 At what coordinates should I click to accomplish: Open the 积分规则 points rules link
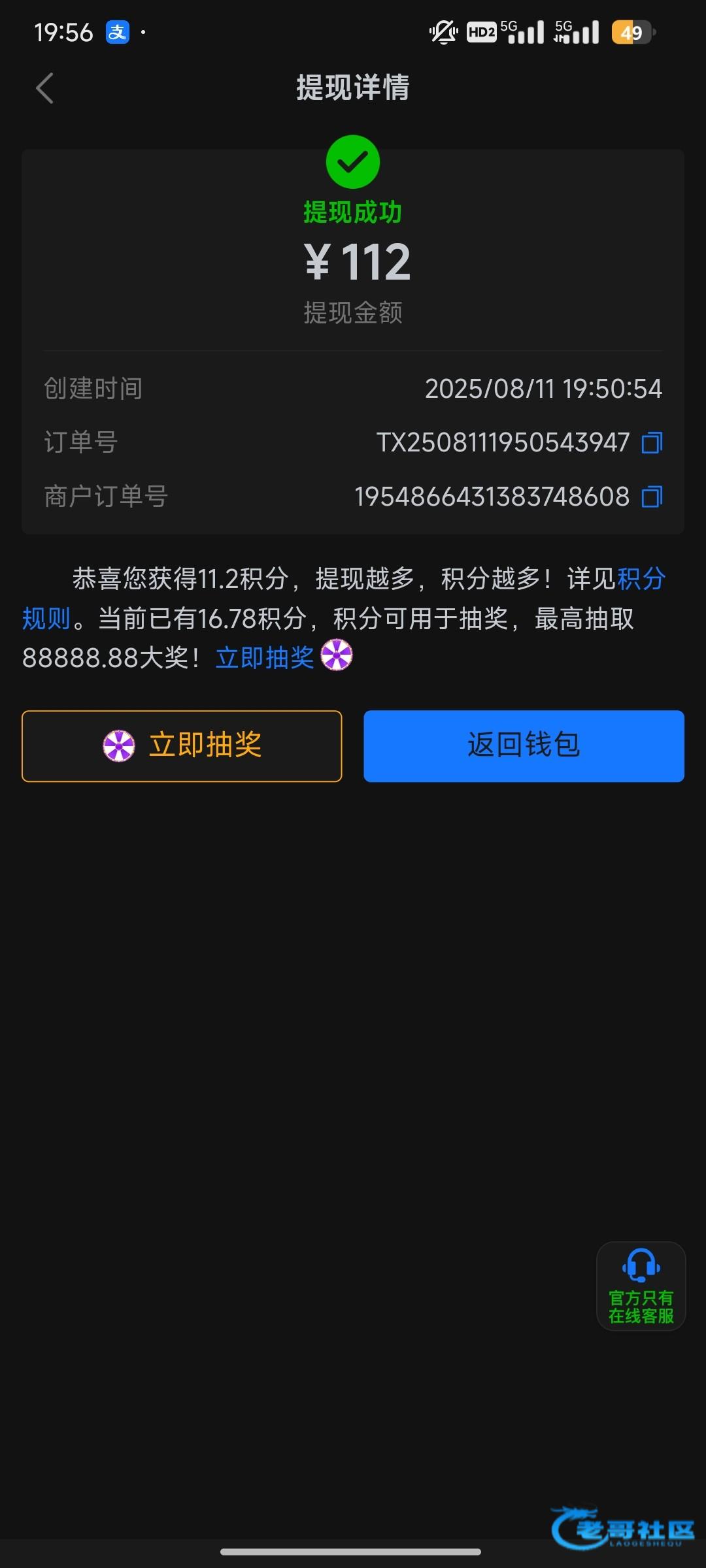click(x=641, y=579)
